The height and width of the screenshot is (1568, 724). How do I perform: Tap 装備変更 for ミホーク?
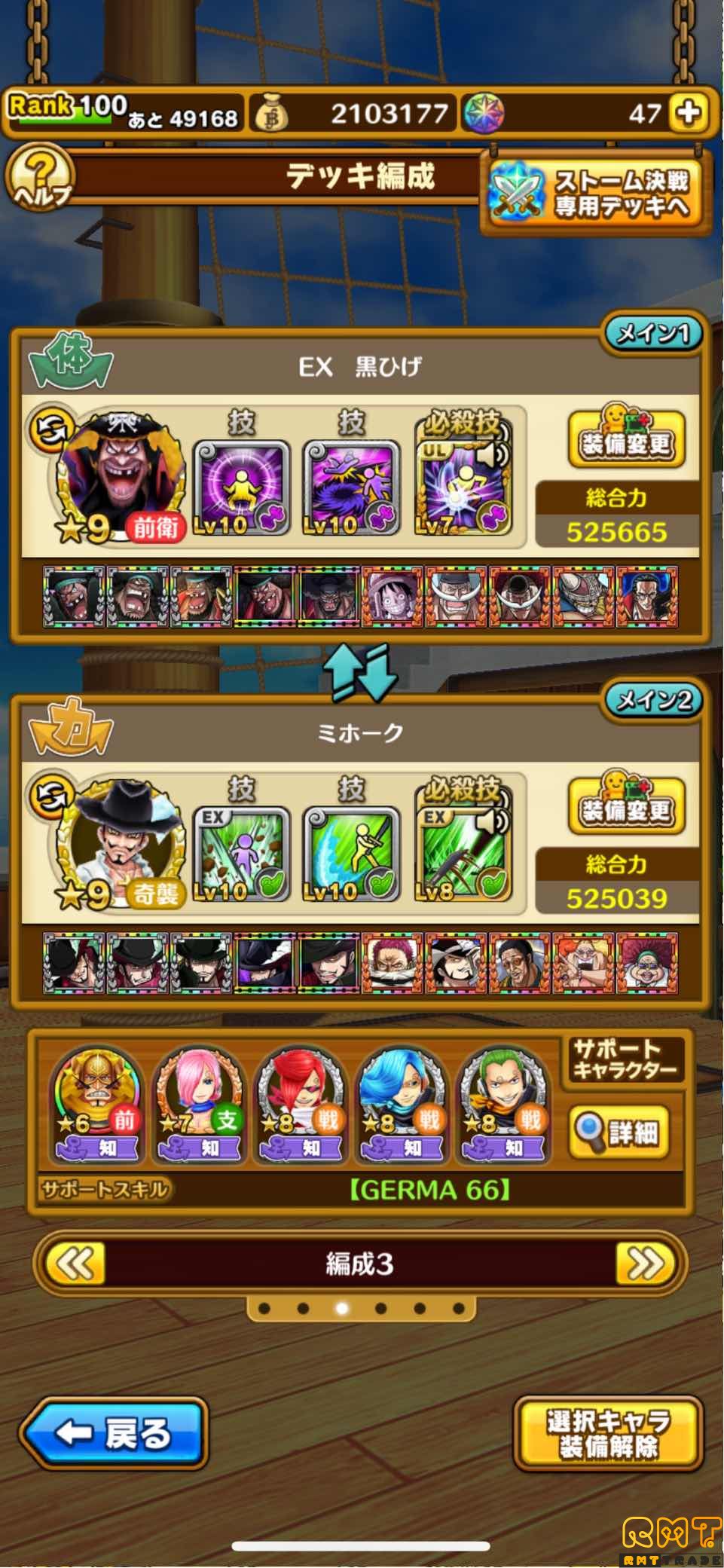[625, 807]
